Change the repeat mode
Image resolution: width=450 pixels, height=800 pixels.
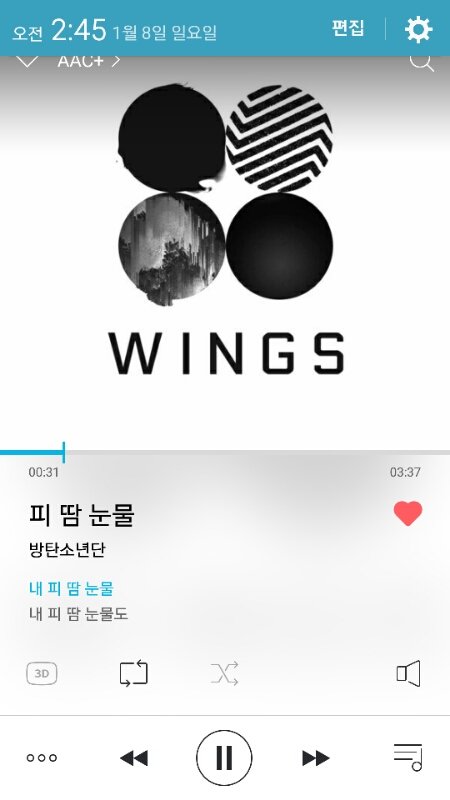134,673
